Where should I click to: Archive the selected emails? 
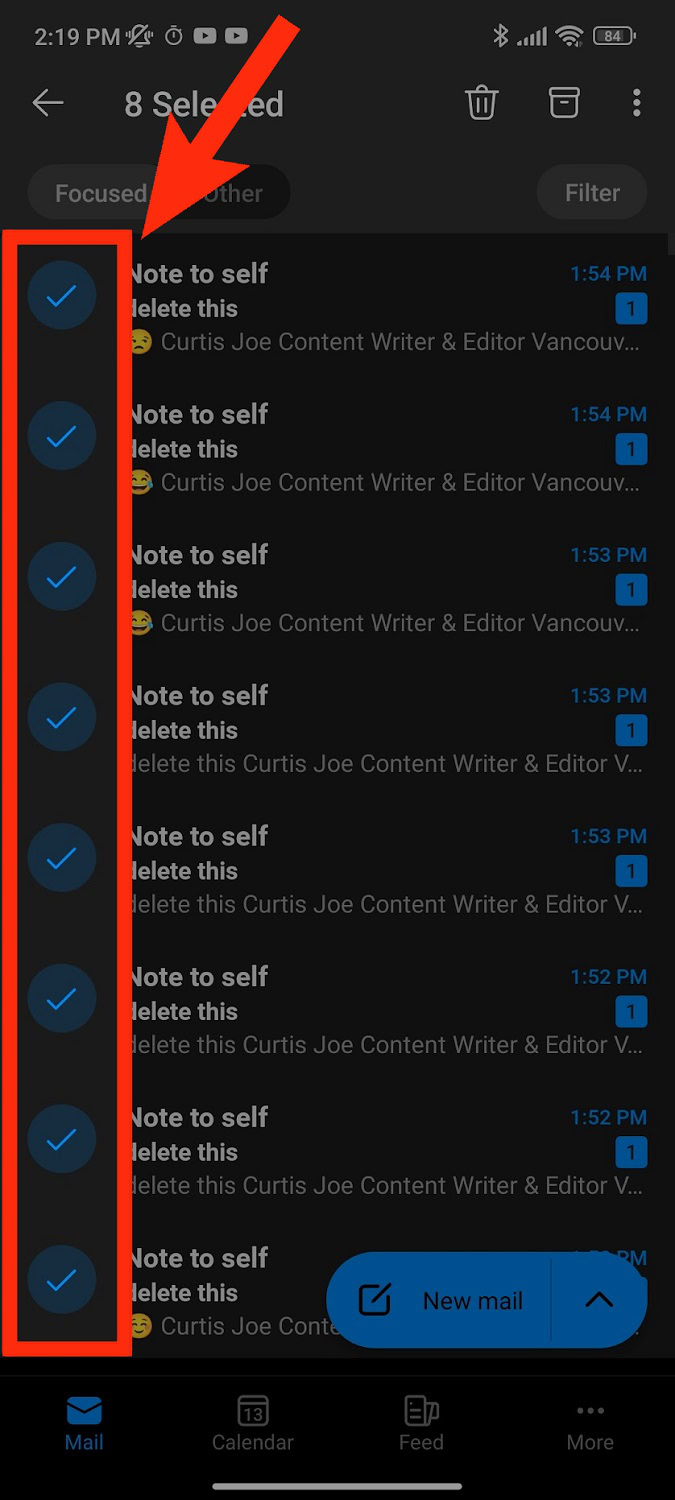point(564,102)
